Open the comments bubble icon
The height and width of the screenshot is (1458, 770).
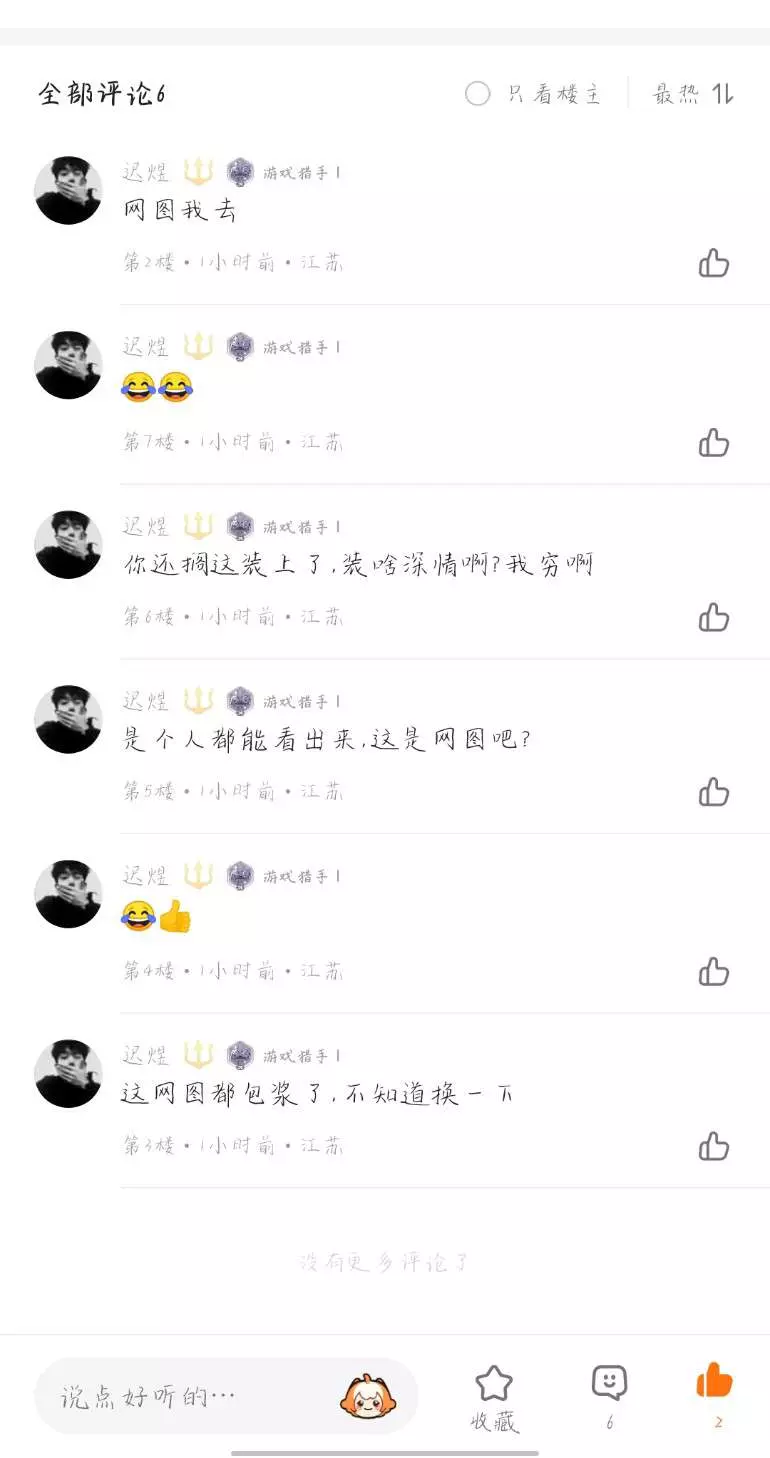(609, 1384)
